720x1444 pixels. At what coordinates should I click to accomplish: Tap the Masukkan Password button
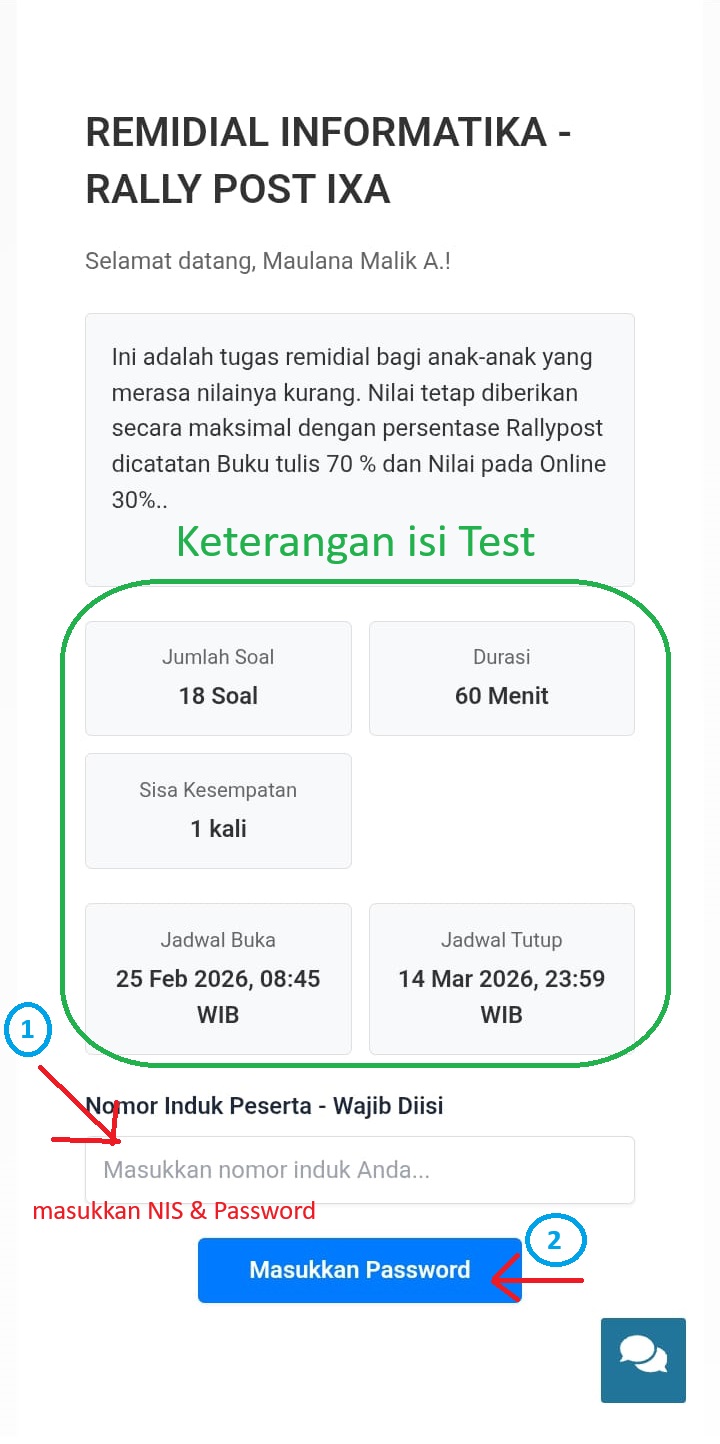pyautogui.click(x=360, y=1270)
